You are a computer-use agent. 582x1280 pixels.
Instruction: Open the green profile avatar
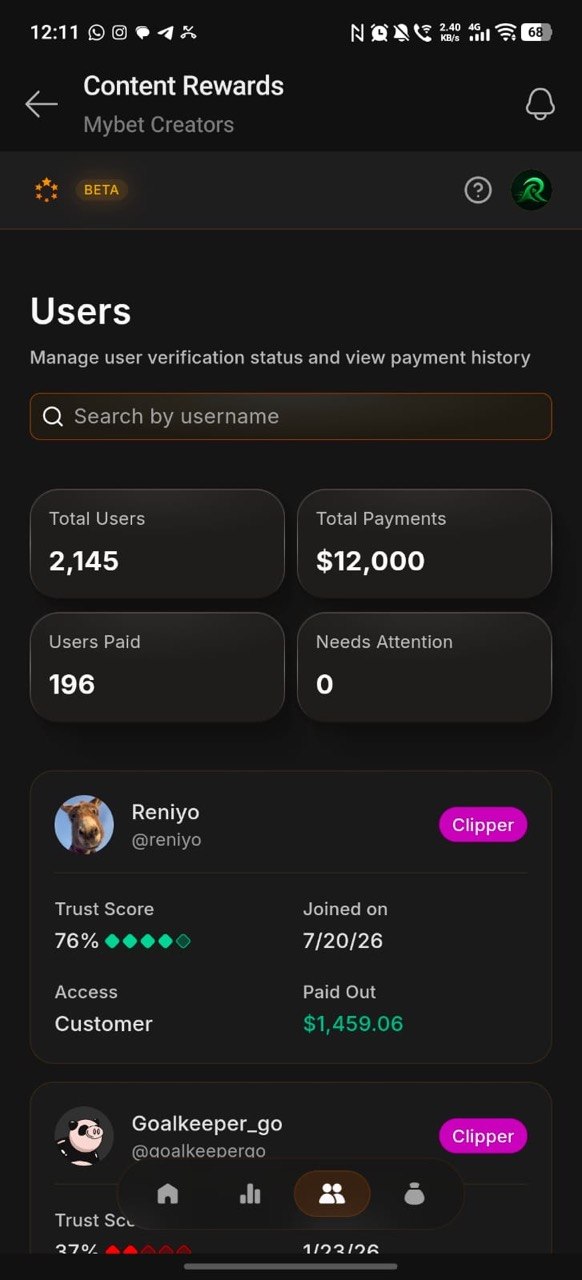point(531,190)
